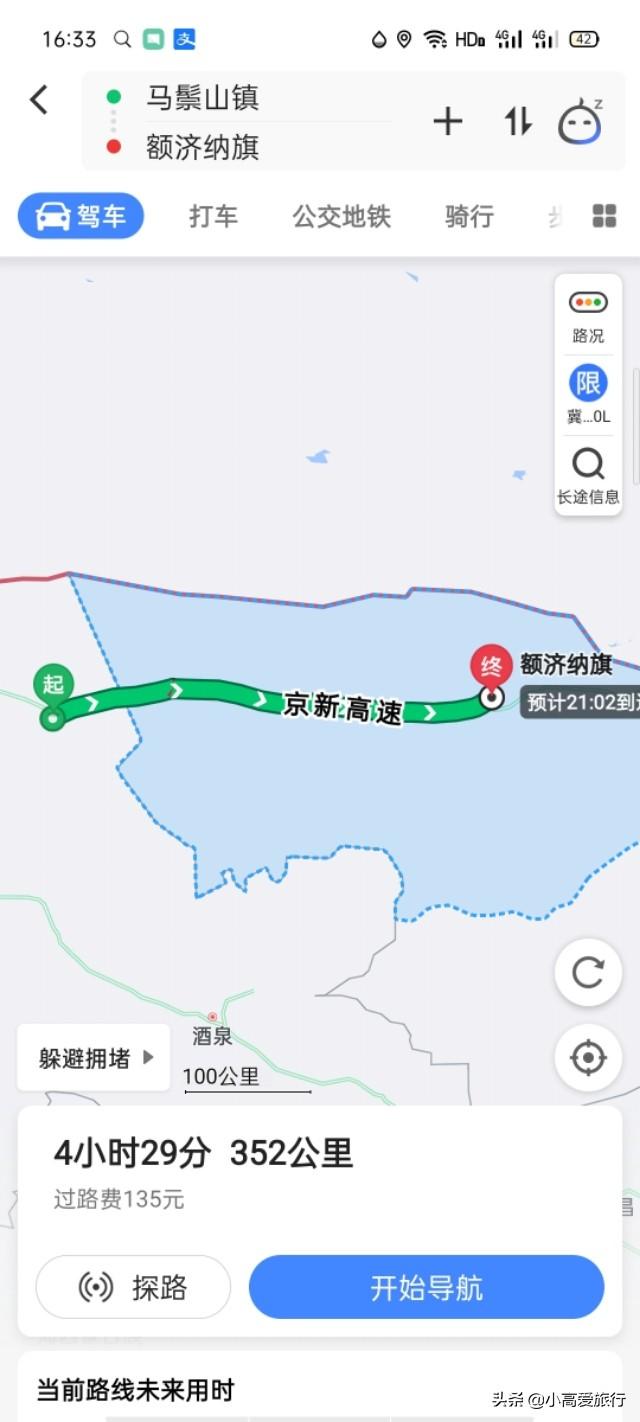Add a waypoint with the plus icon
This screenshot has height=1422, width=640.
(448, 122)
